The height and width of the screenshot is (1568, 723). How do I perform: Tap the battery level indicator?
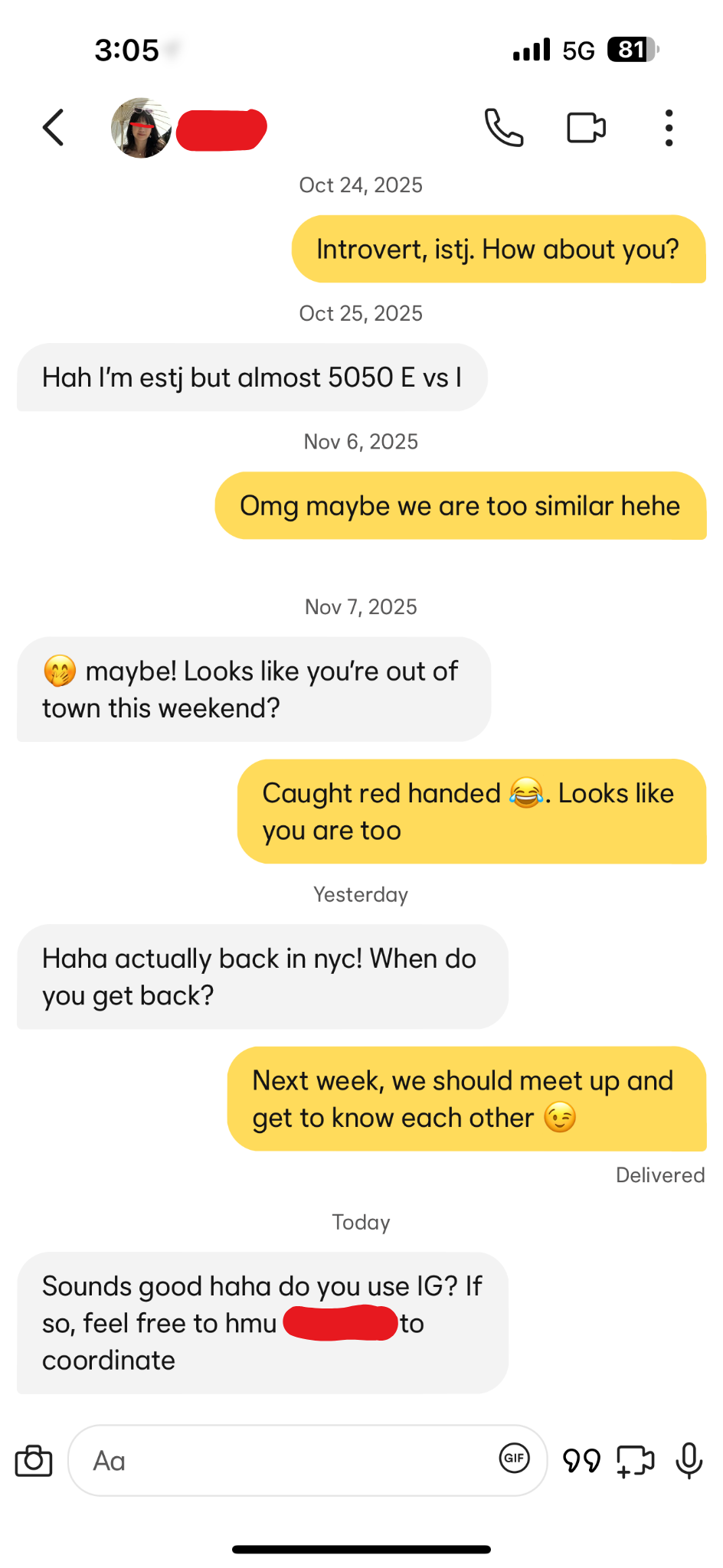(630, 49)
